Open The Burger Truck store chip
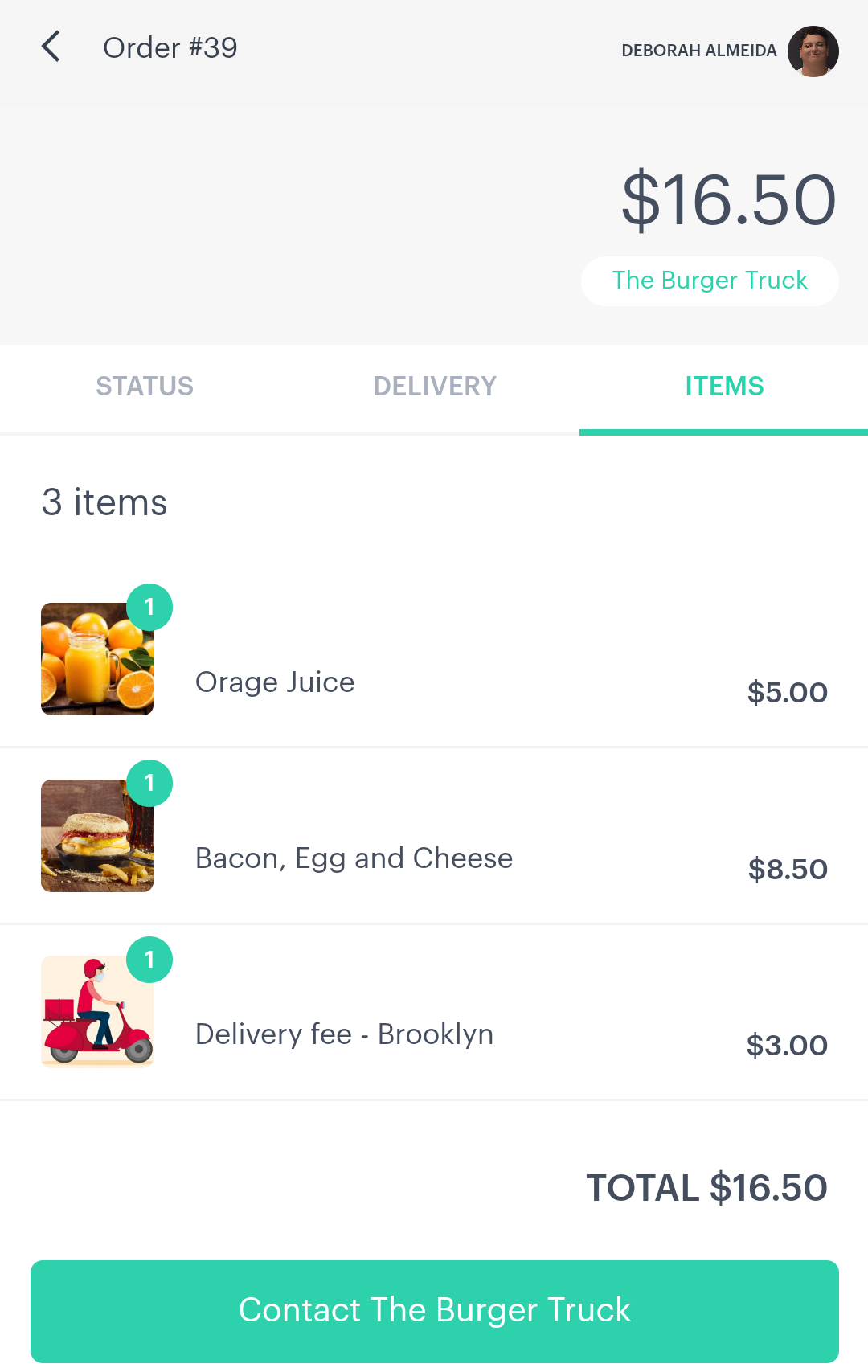 coord(710,281)
